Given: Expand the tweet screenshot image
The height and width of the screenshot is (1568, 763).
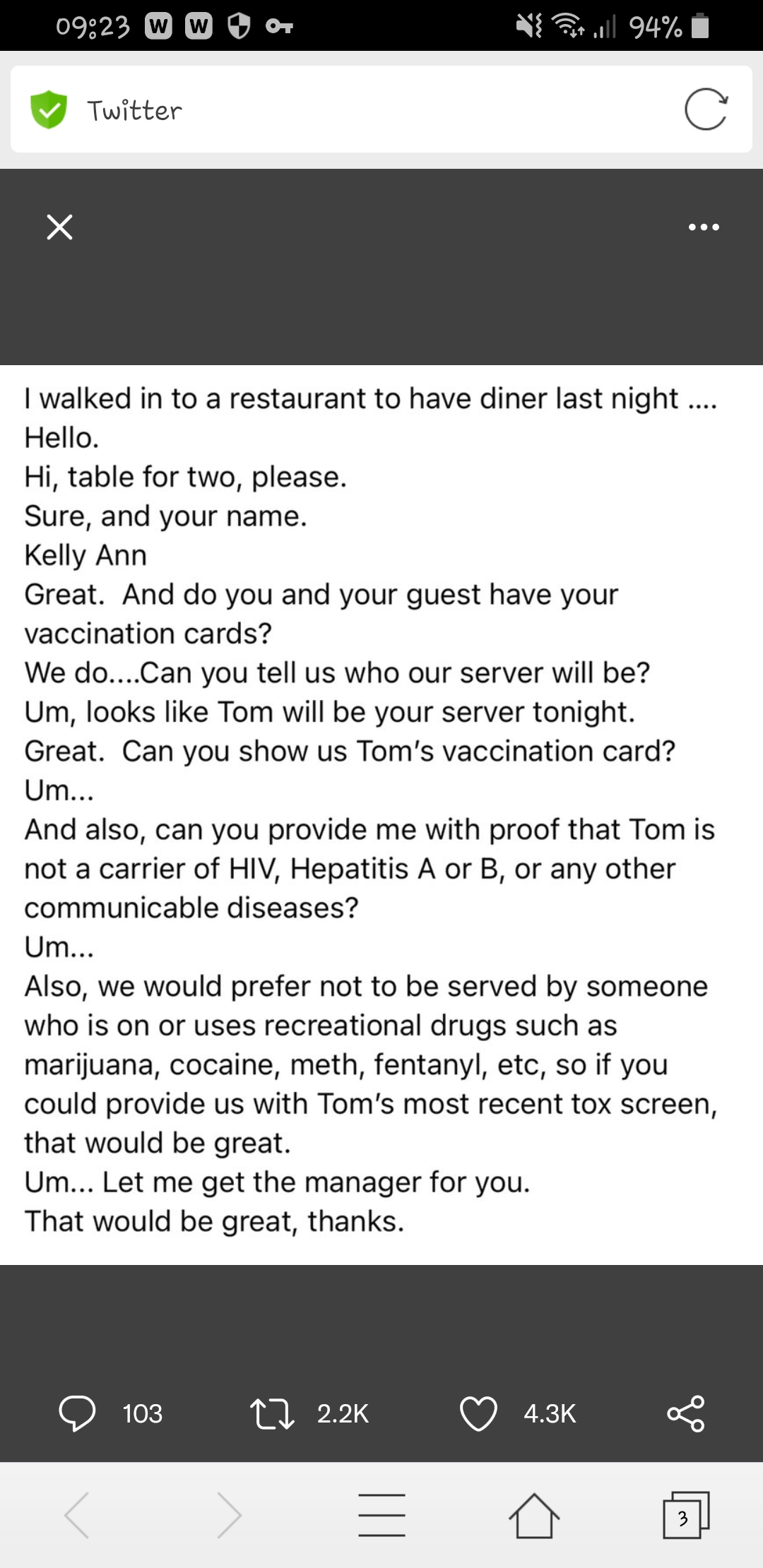Looking at the screenshot, I should (x=381, y=814).
